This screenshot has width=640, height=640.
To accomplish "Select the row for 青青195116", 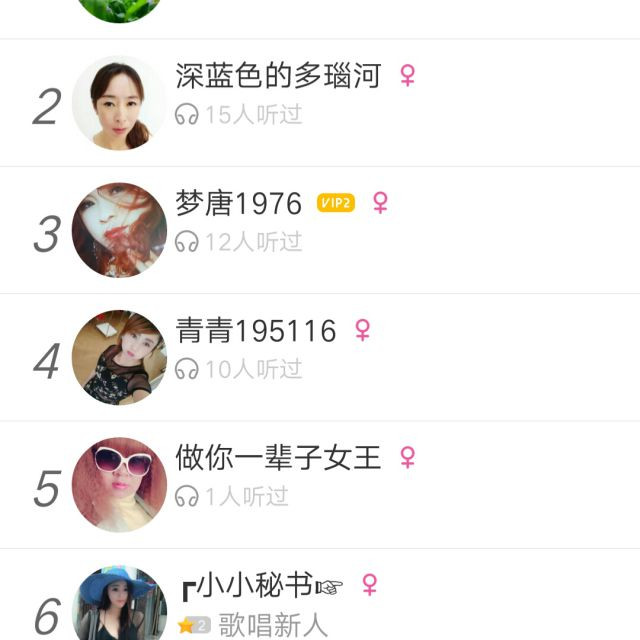I will (x=320, y=357).
